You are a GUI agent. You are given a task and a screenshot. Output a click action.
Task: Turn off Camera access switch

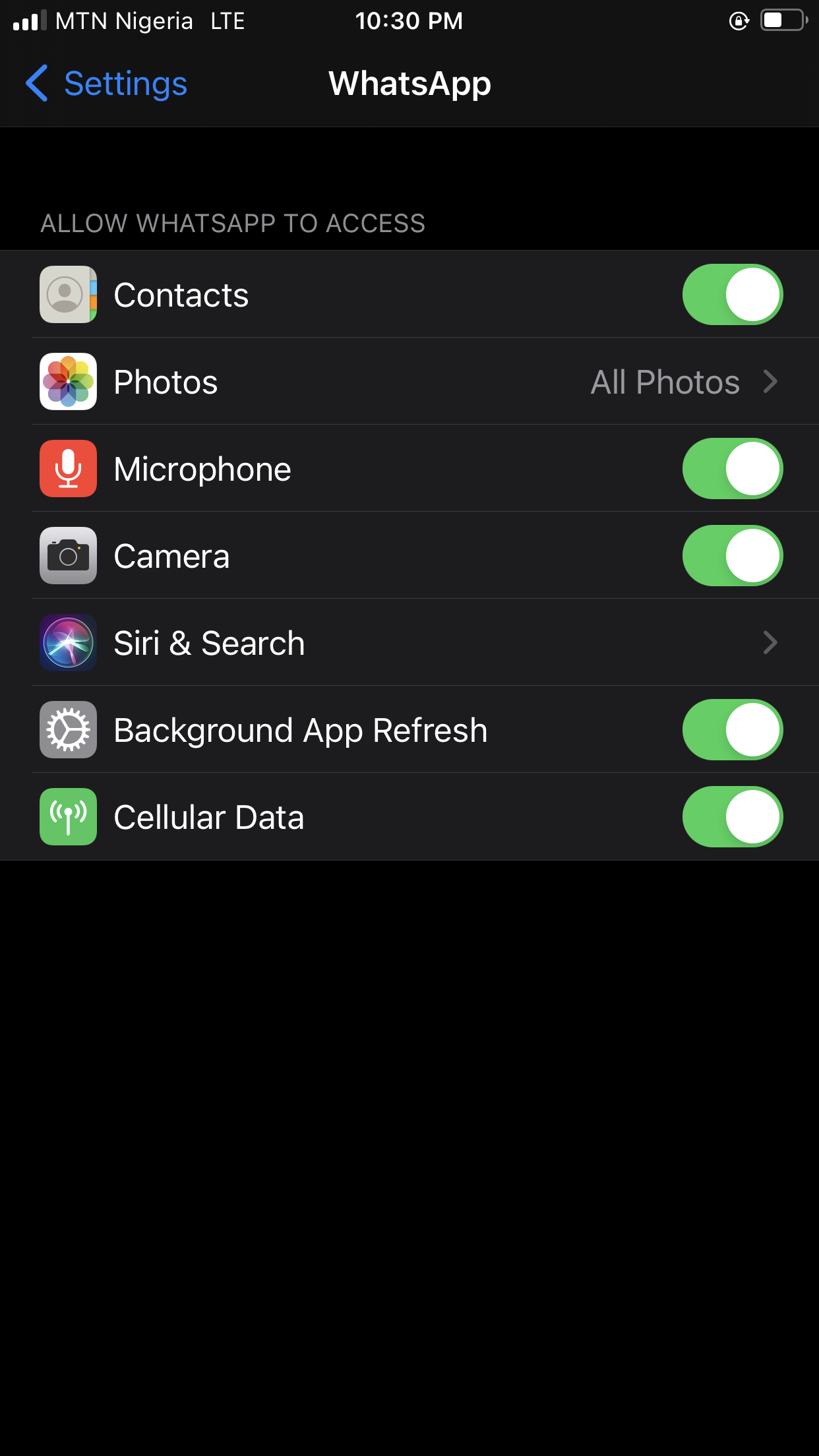732,556
